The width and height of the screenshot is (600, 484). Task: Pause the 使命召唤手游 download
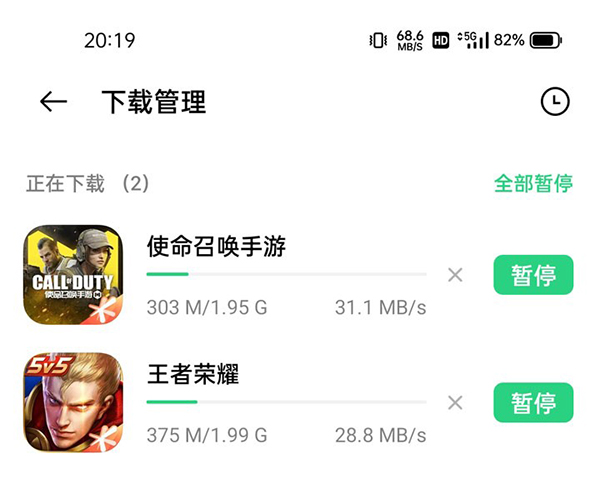(533, 275)
